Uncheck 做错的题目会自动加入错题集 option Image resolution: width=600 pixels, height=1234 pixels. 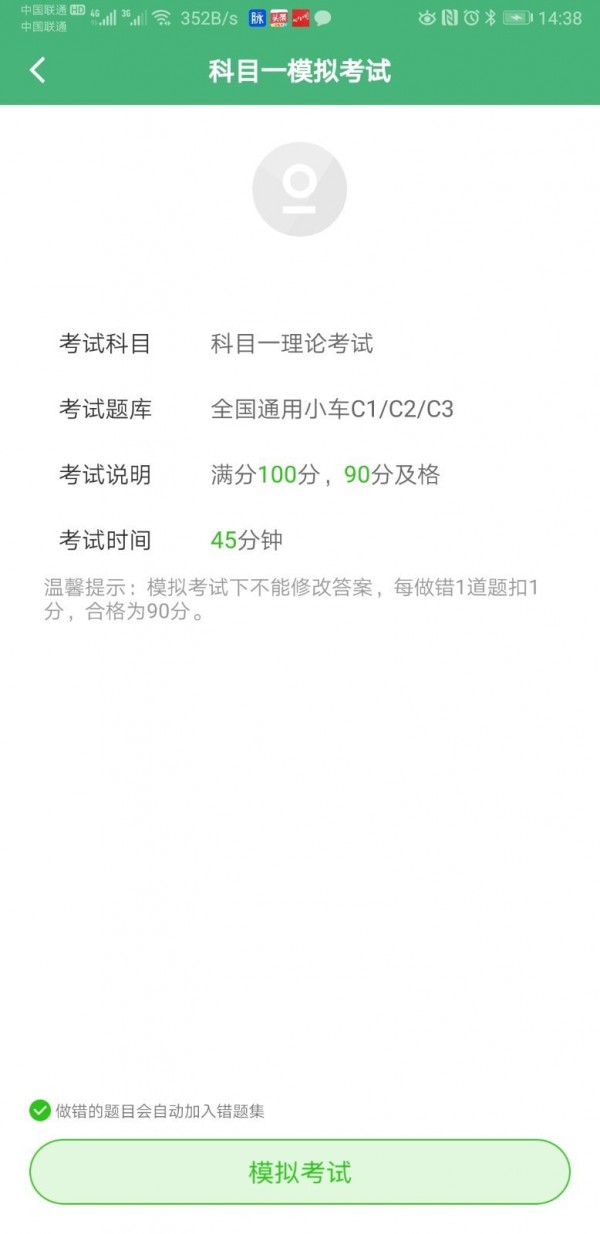point(40,1110)
